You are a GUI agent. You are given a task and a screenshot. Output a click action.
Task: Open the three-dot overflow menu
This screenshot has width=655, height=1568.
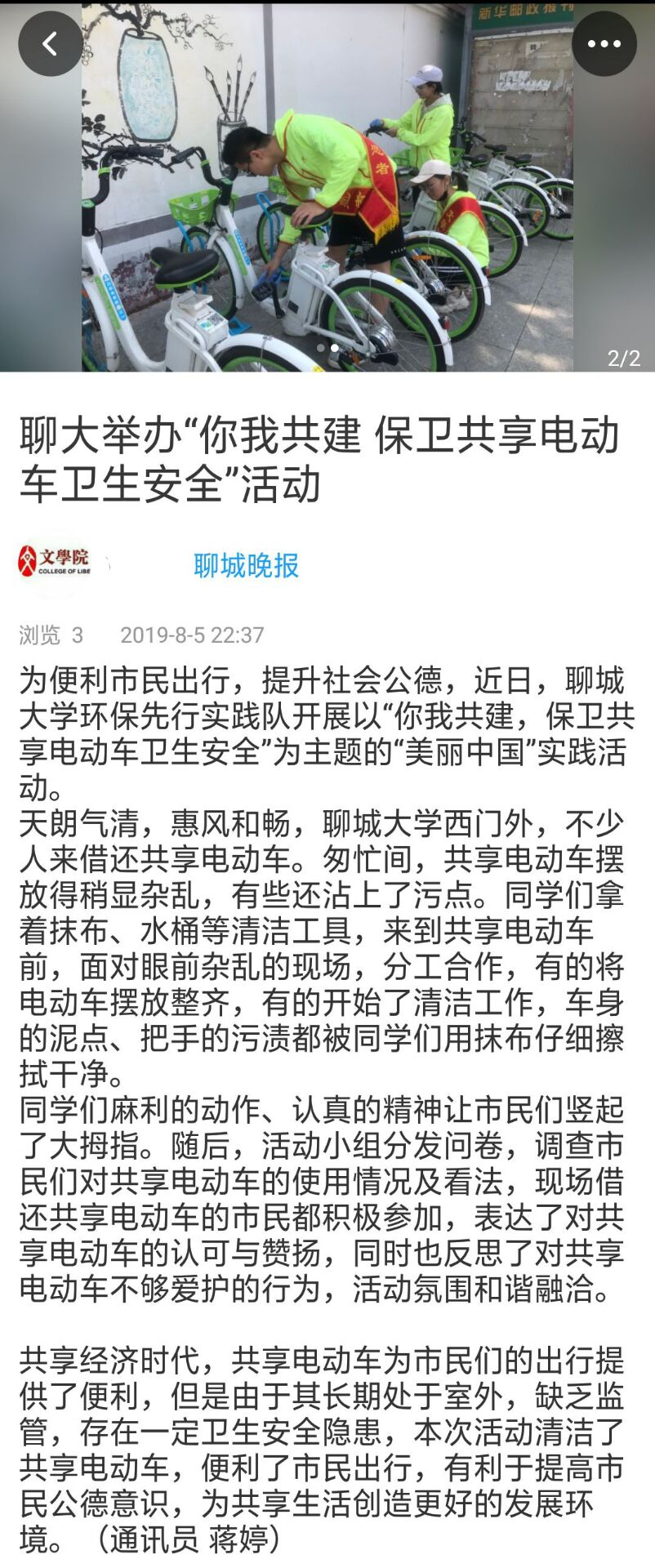pos(604,44)
